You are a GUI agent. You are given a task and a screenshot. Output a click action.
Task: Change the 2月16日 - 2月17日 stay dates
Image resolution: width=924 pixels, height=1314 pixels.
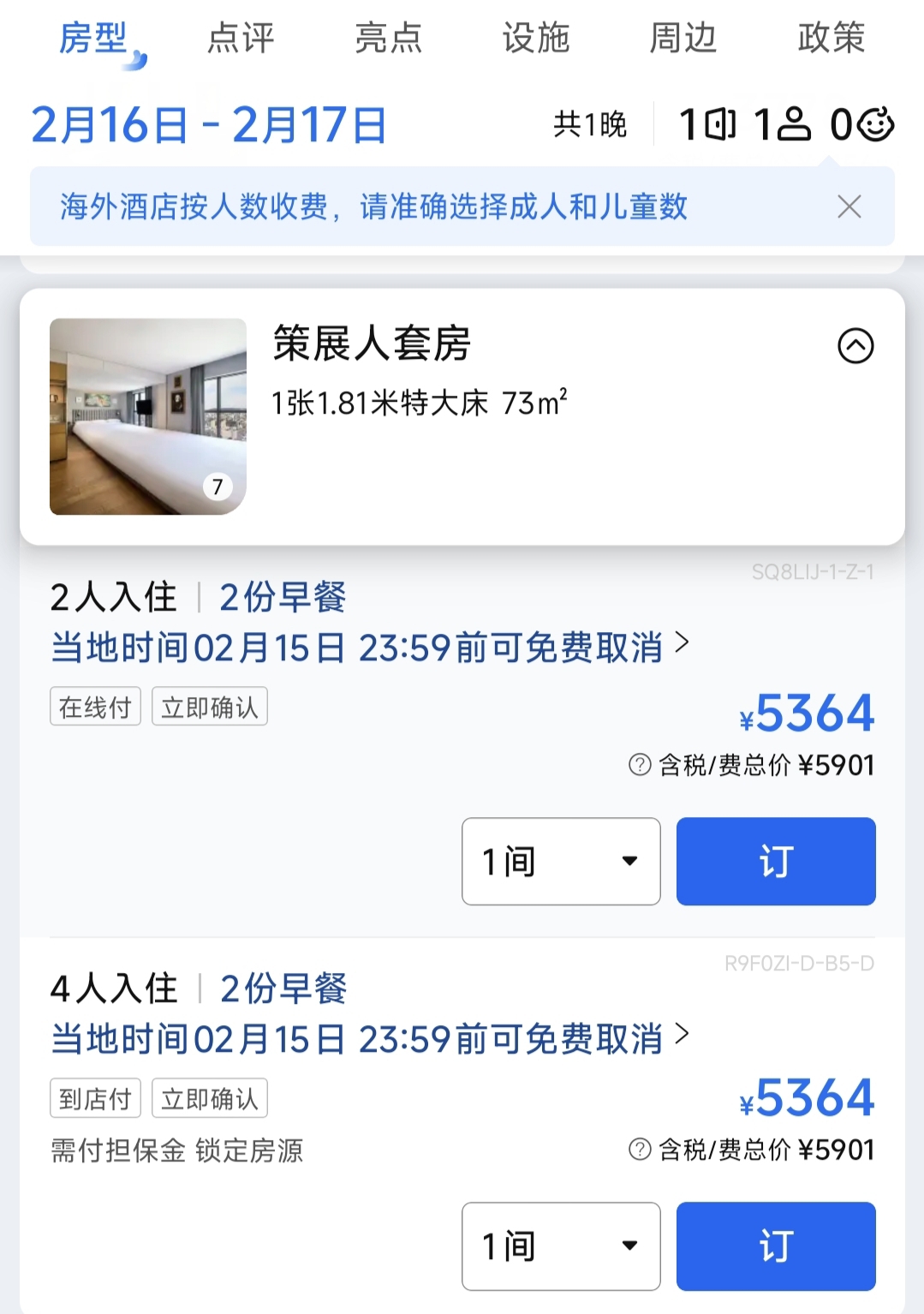coord(209,125)
